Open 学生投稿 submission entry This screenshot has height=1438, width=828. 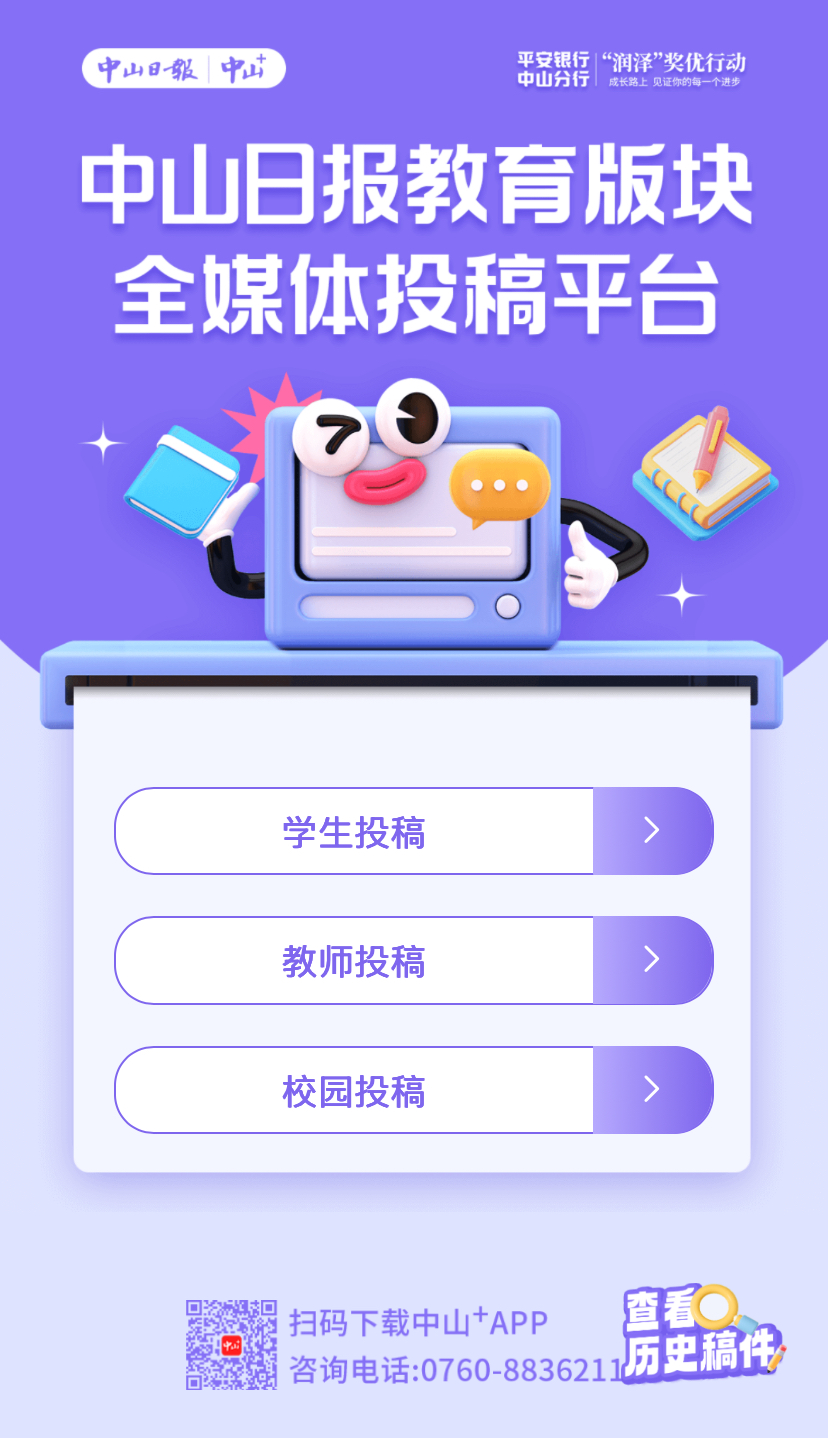pyautogui.click(x=413, y=831)
